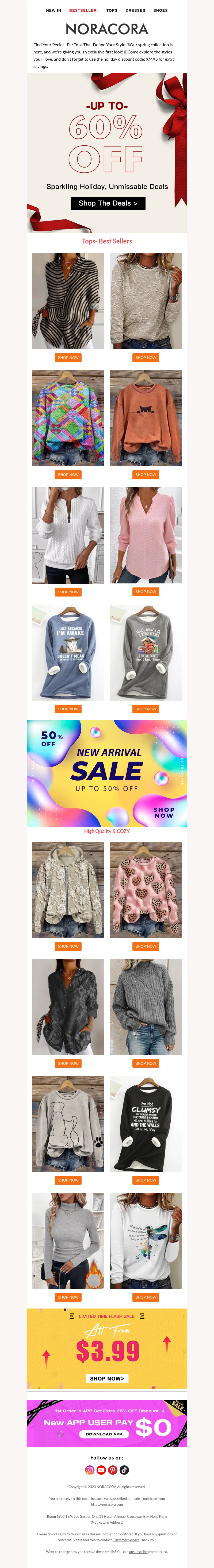
Task: Open the NEW IN category link
Action: pos(54,10)
